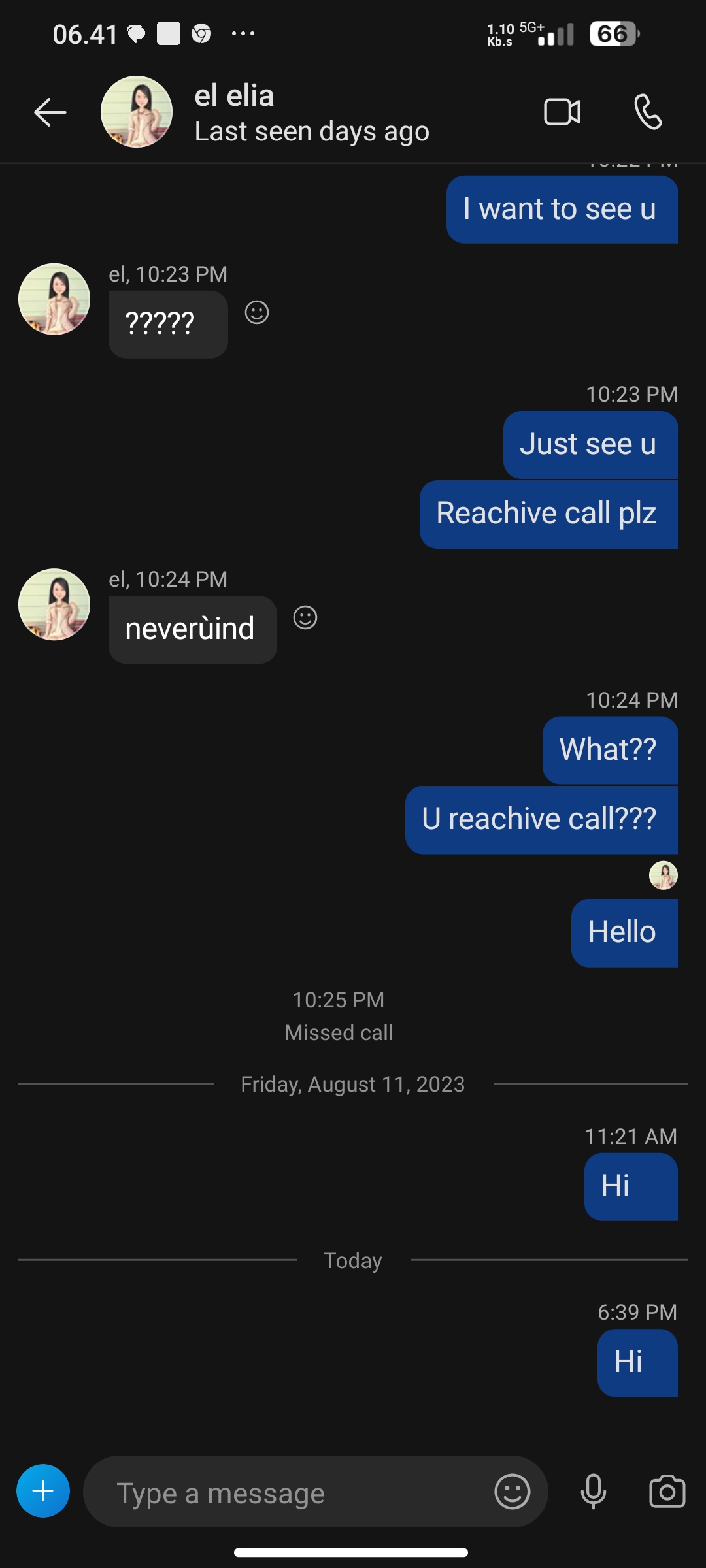React to the "?????" message with emoji
706x1568 pixels.
[x=257, y=312]
